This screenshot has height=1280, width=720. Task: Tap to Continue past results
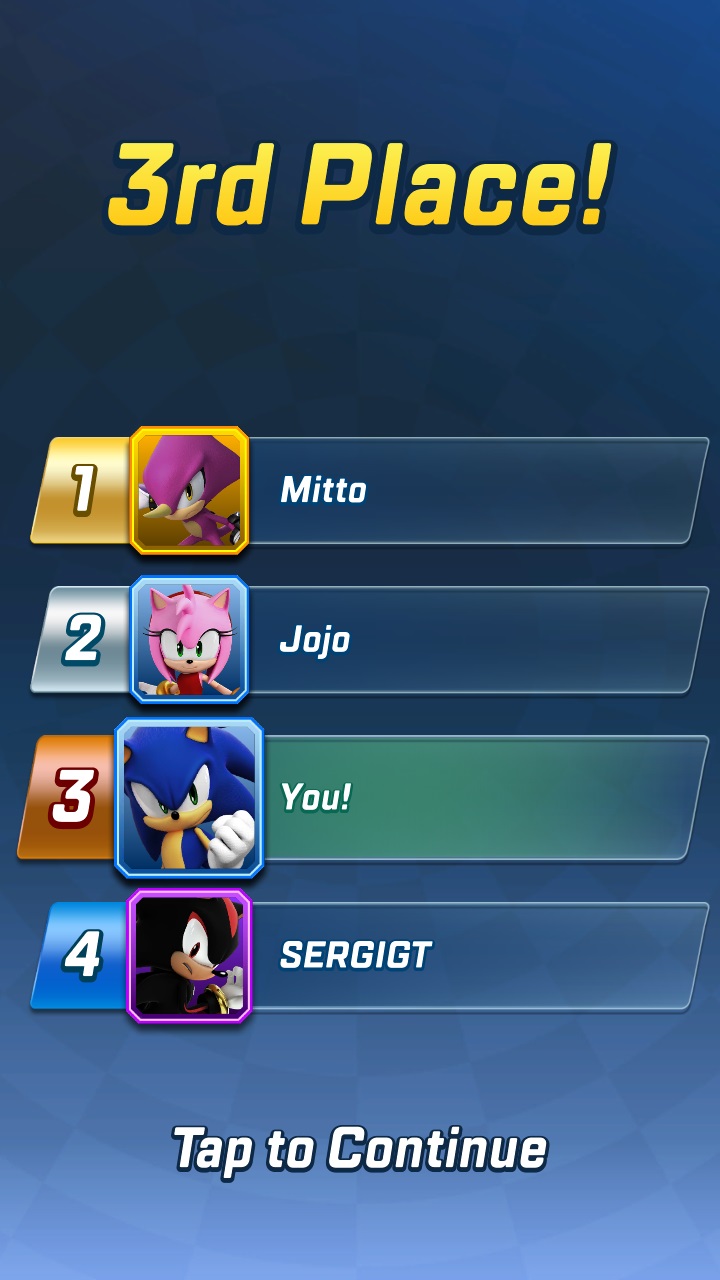point(360,1149)
